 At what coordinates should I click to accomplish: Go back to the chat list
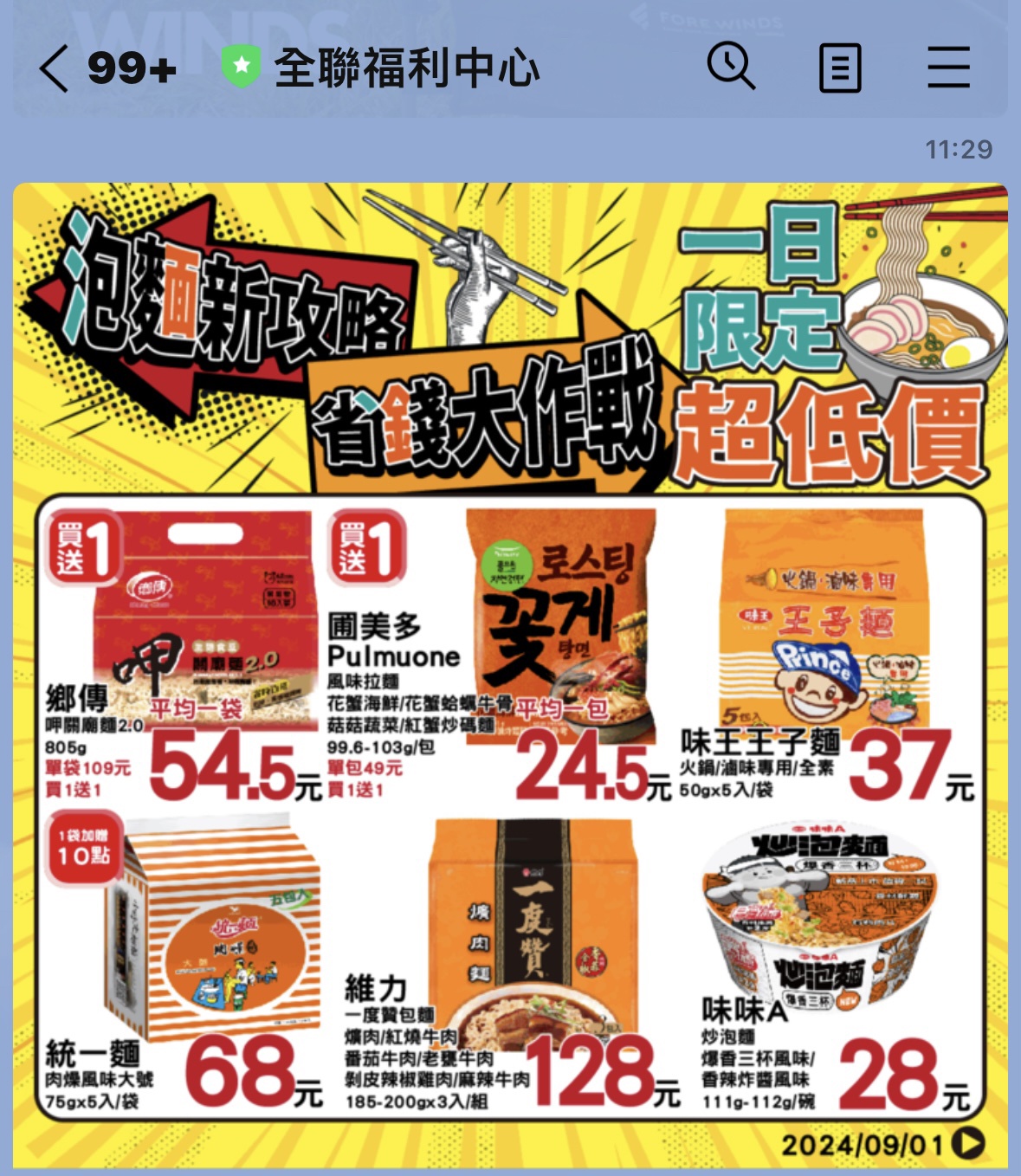[x=54, y=68]
